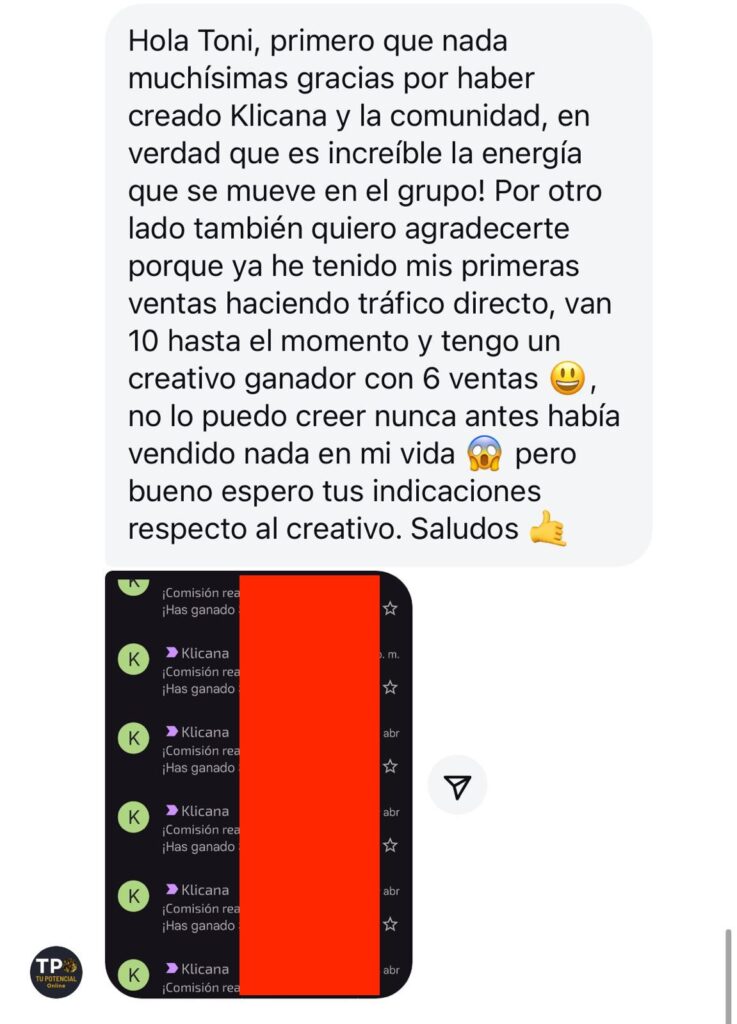Forward the shared screenshot using the paper-plane icon
737x1024 pixels.
click(x=457, y=786)
